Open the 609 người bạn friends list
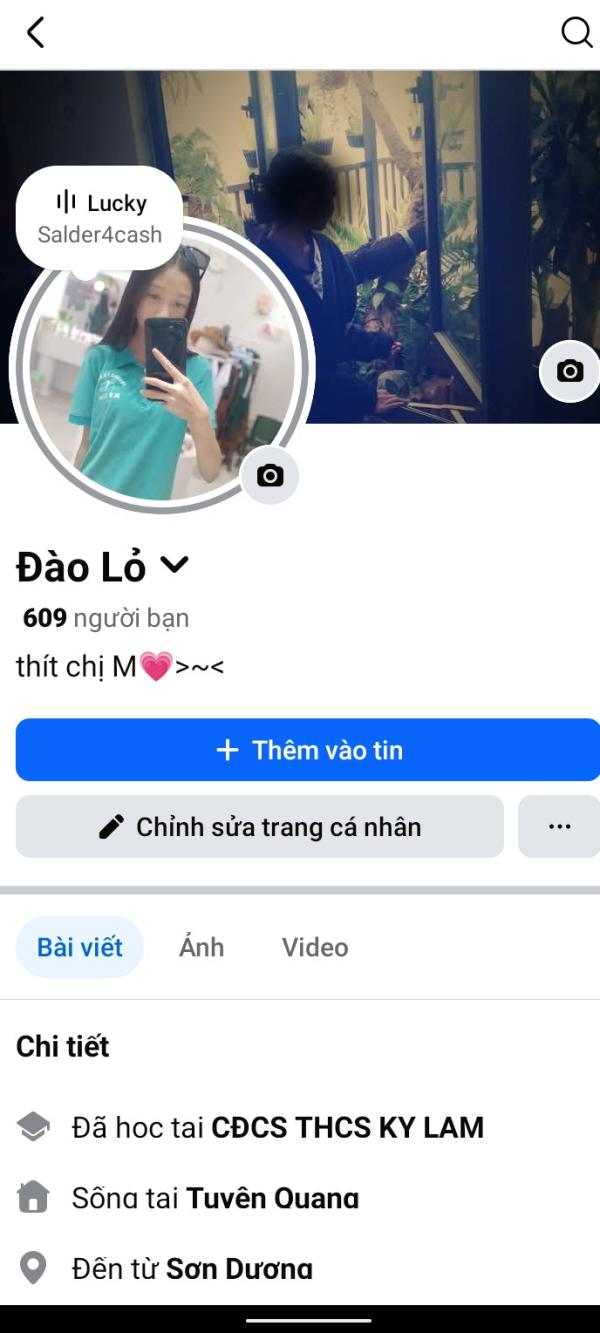This screenshot has width=600, height=1333. tap(105, 618)
